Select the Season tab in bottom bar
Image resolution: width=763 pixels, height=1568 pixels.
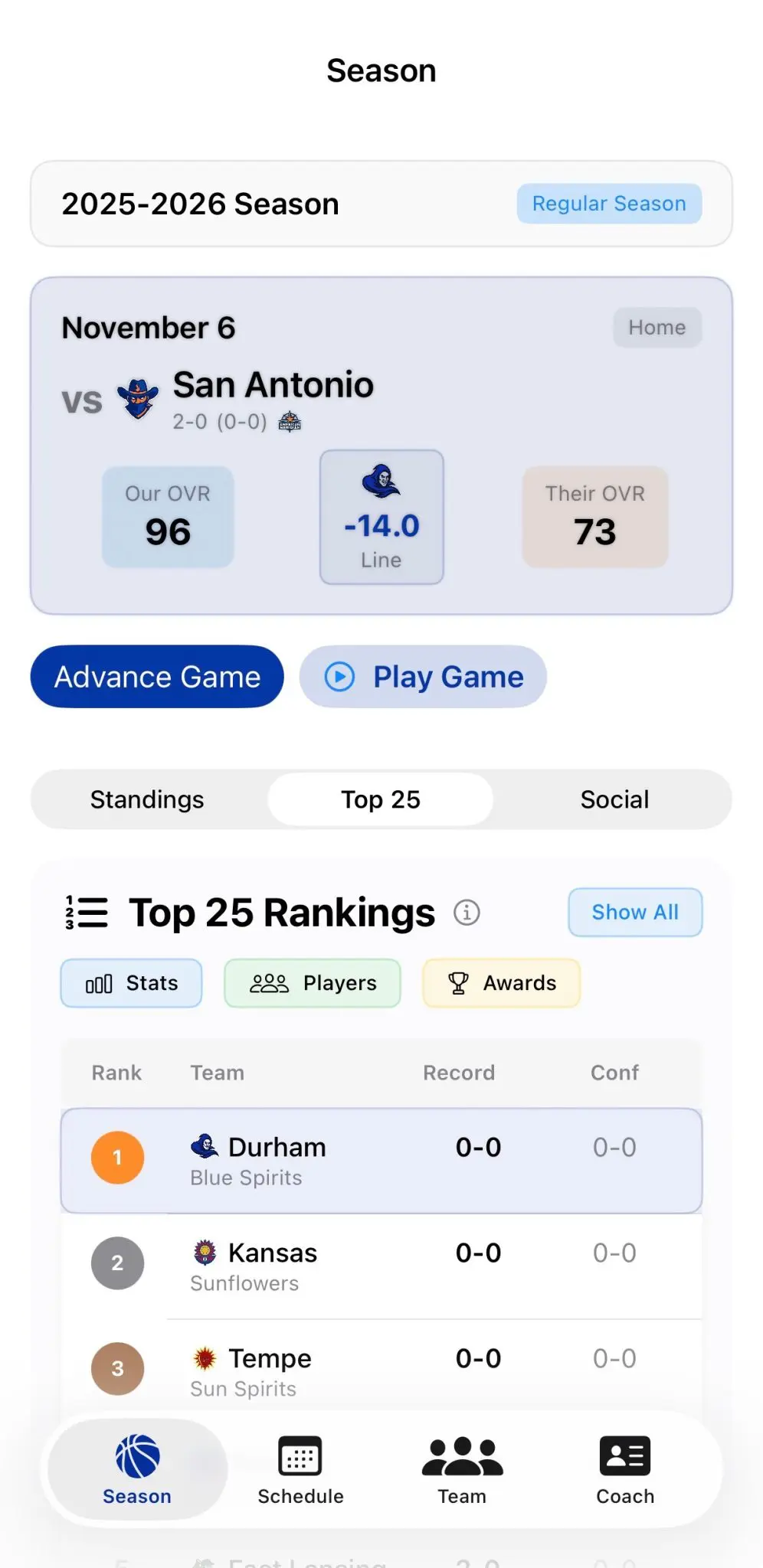point(137,1470)
